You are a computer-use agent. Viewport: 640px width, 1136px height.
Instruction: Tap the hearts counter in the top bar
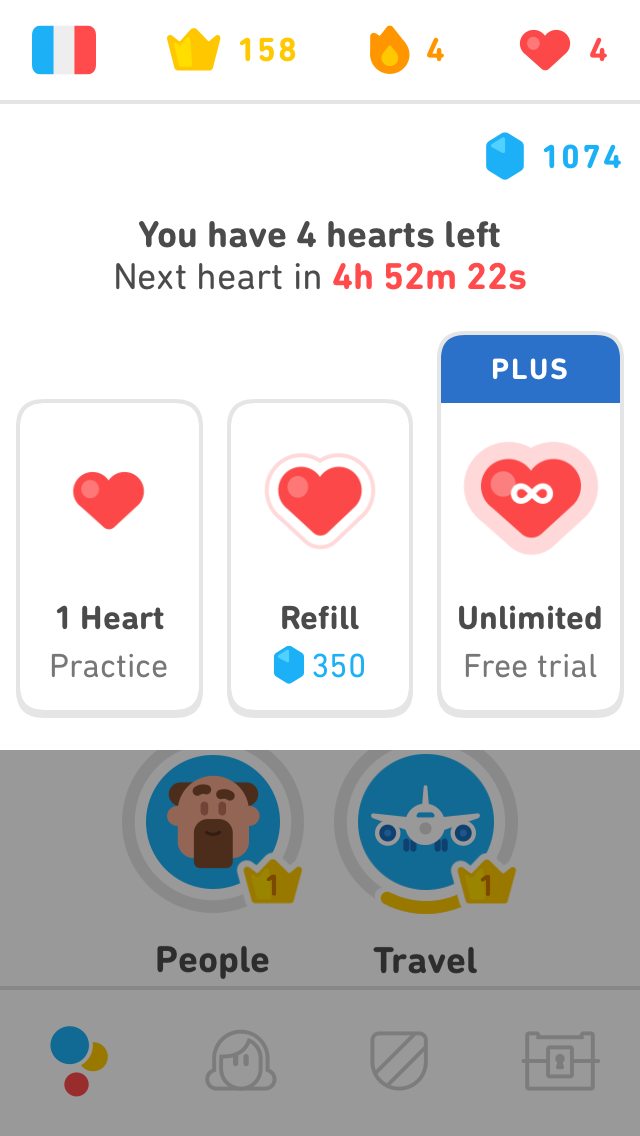(563, 50)
